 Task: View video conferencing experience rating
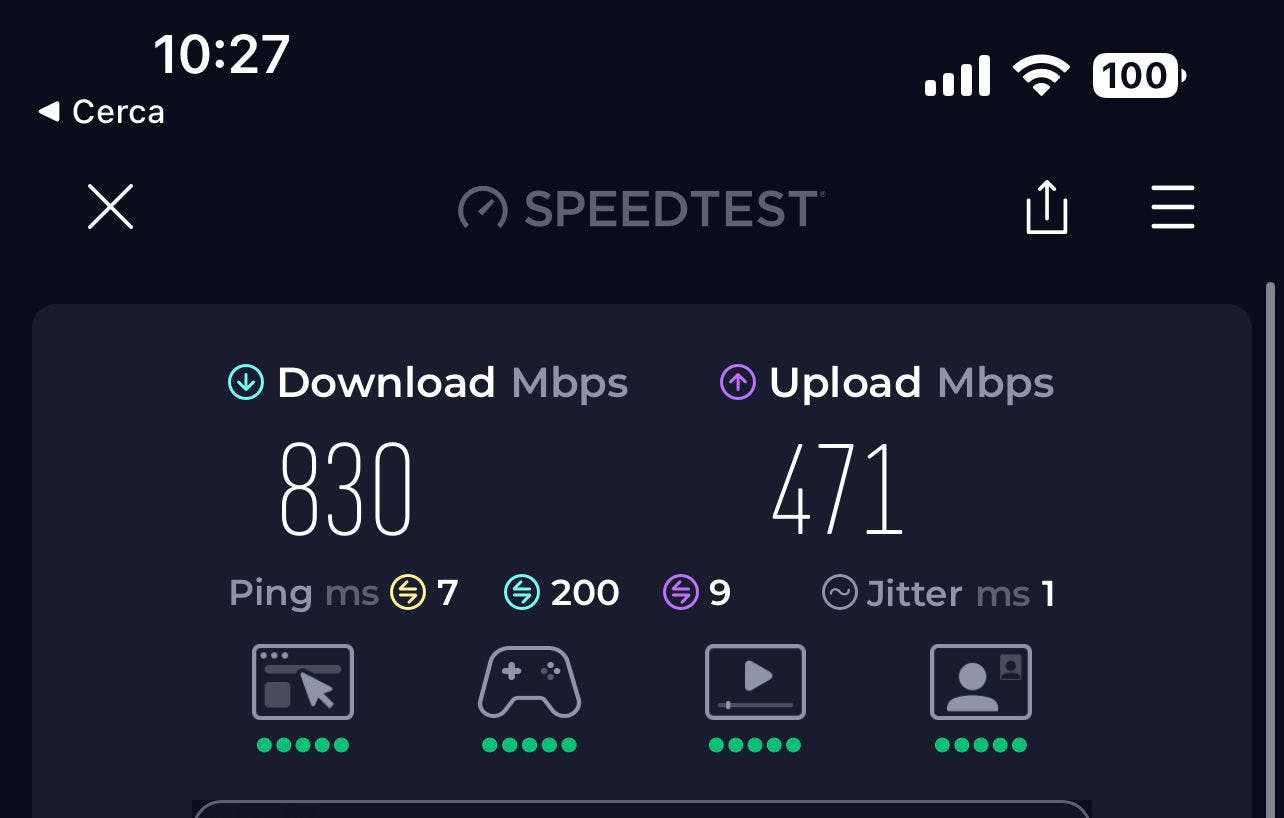click(x=981, y=683)
